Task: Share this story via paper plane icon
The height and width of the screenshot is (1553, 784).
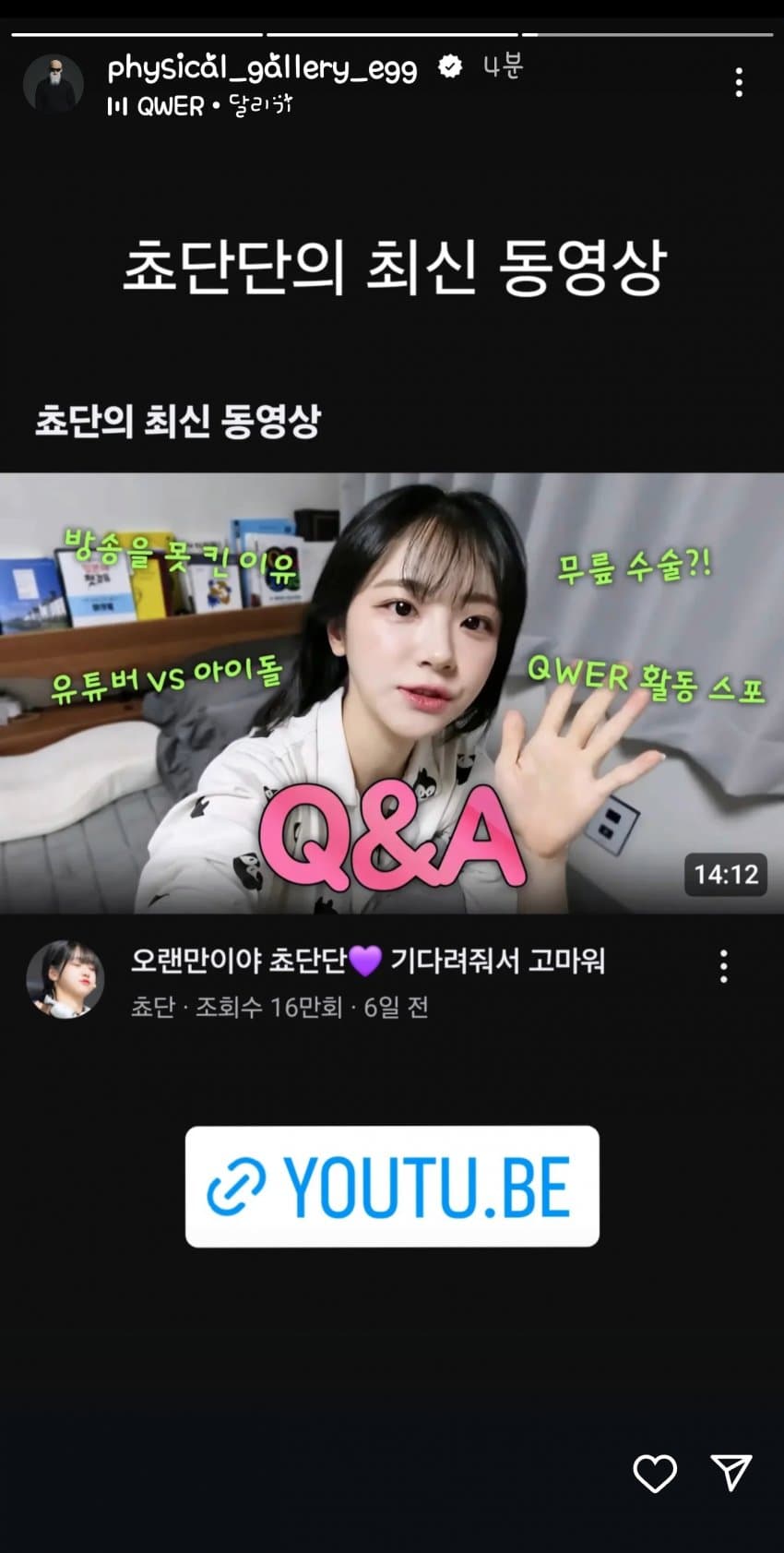Action: (731, 1473)
